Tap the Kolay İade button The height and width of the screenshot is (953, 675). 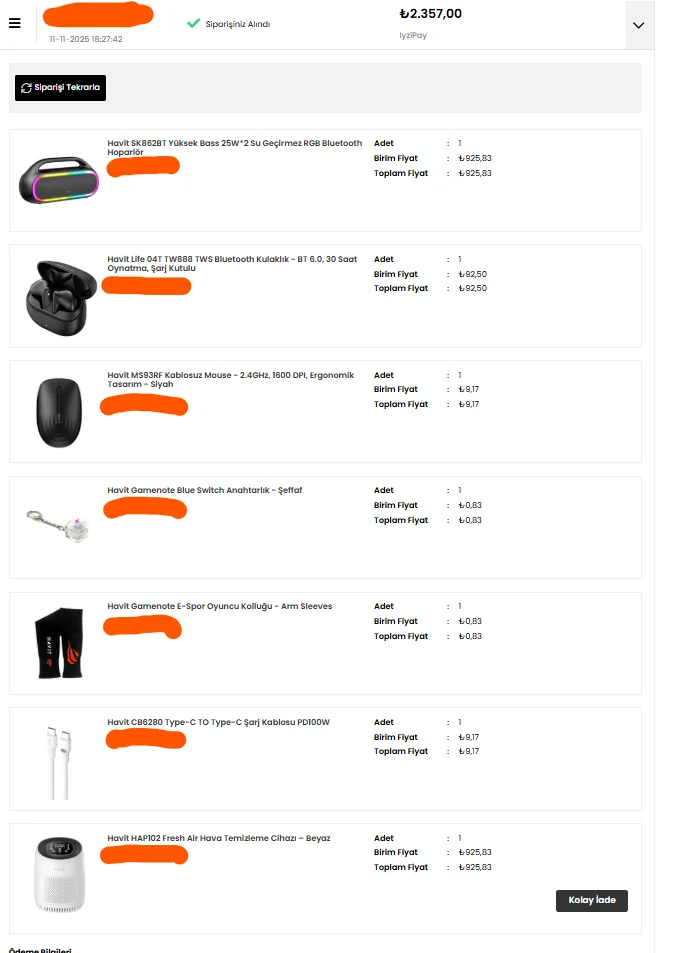pos(591,900)
